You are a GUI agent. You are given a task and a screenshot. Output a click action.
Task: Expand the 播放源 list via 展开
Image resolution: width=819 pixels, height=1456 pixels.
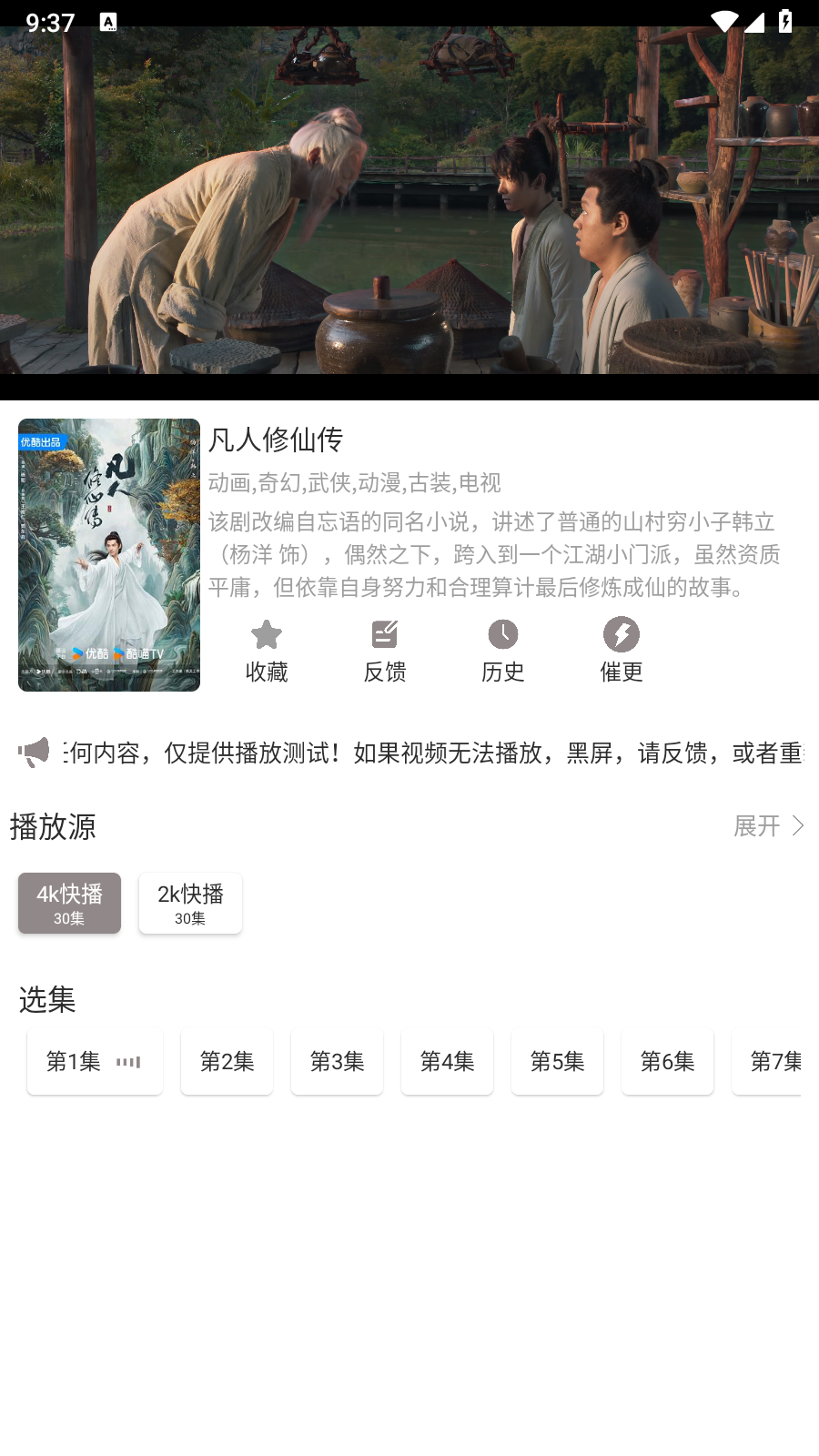(757, 826)
